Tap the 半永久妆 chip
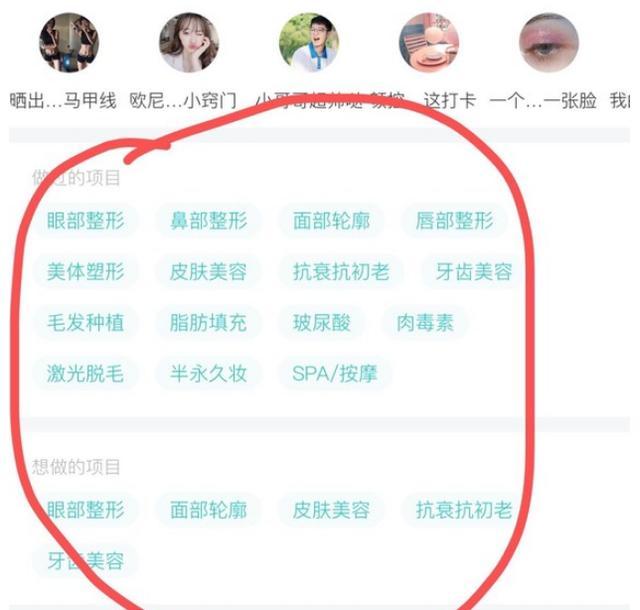This screenshot has width=640, height=610. [208, 373]
